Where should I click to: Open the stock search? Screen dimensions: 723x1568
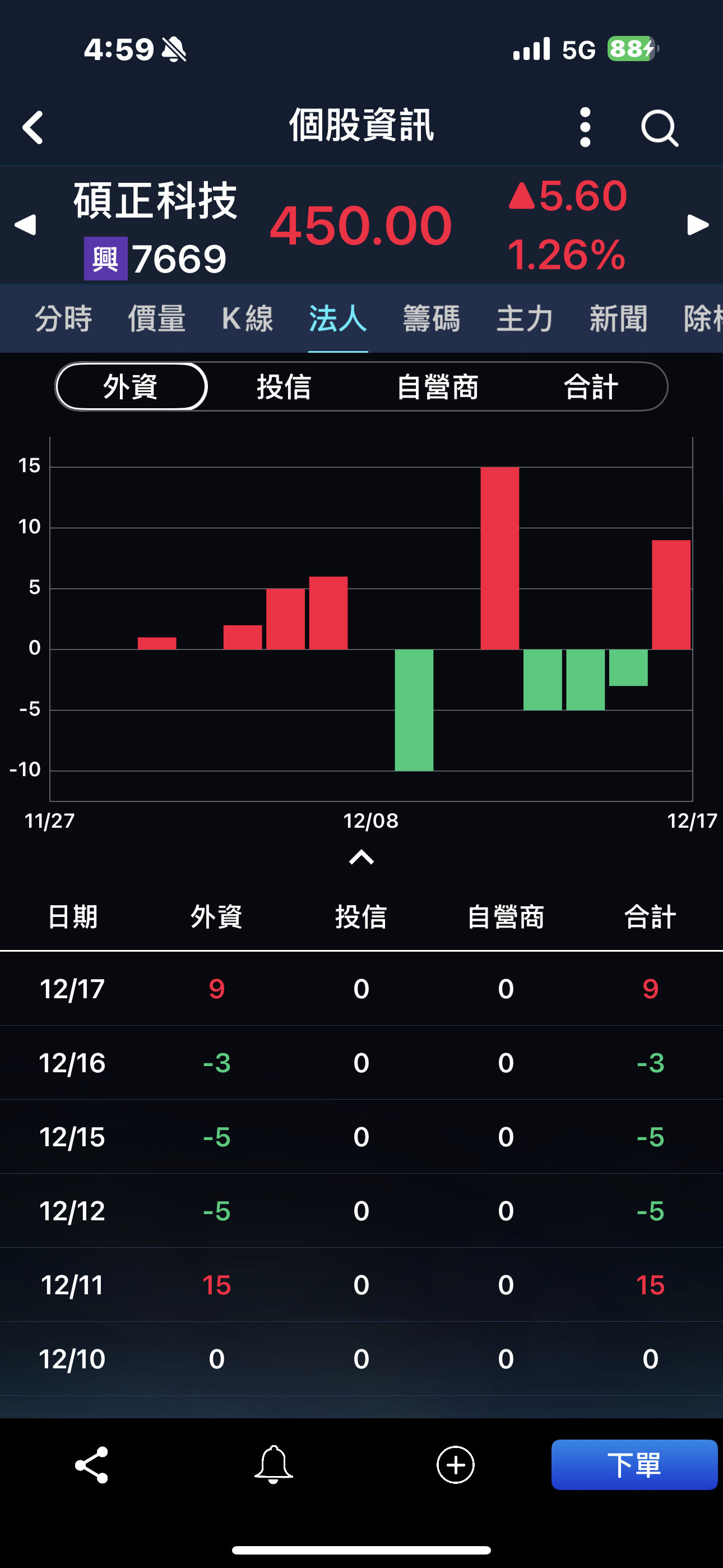pyautogui.click(x=659, y=128)
